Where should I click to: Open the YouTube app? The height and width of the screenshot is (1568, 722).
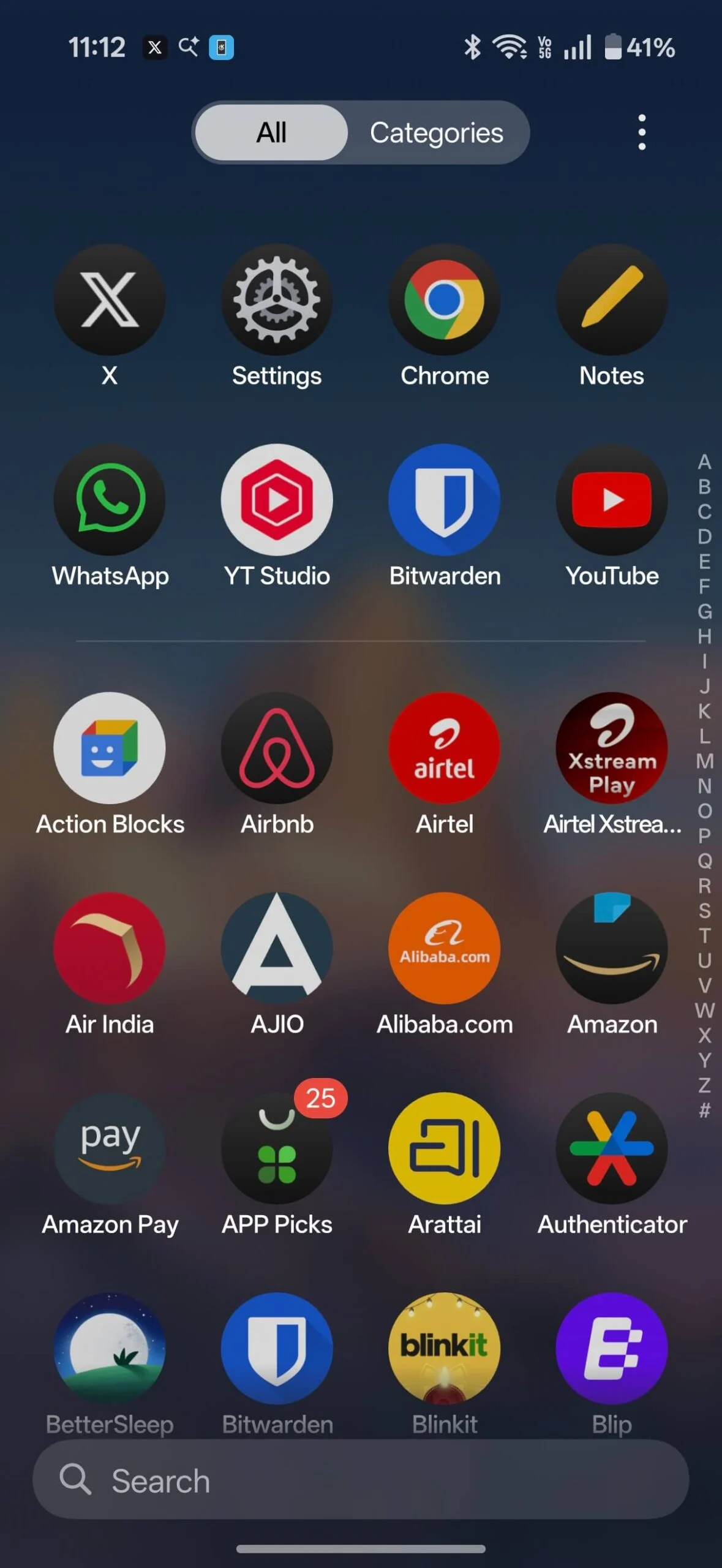tap(611, 500)
